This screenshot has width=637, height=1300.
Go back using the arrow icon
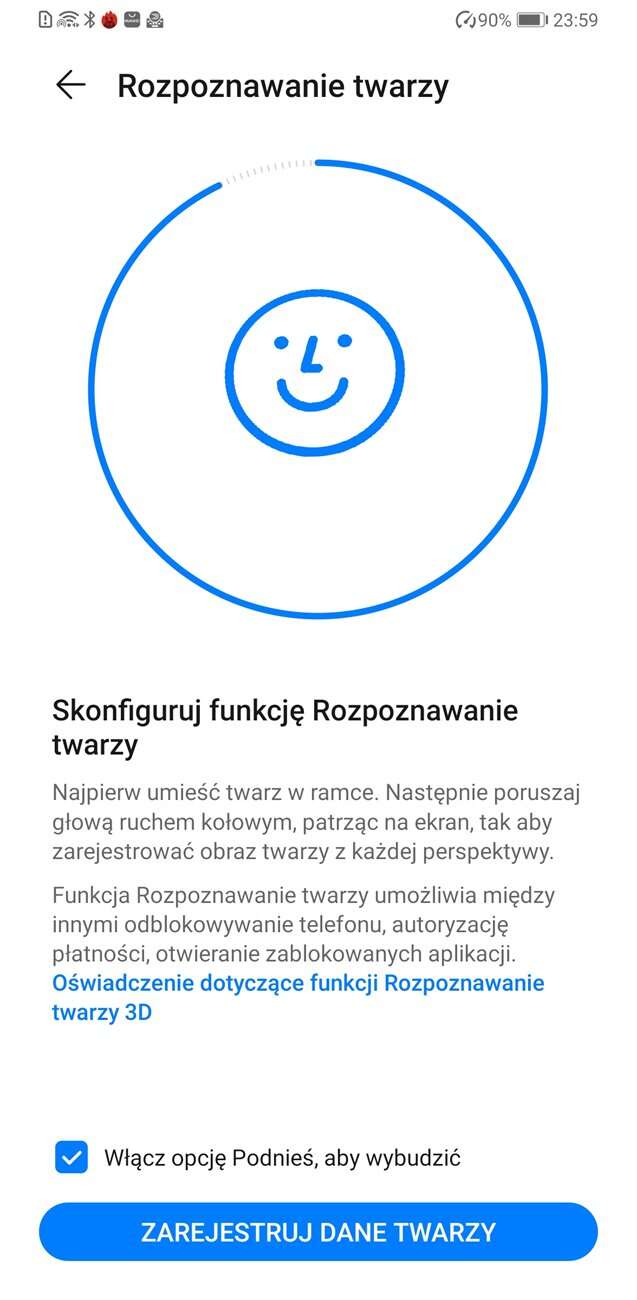[x=70, y=86]
